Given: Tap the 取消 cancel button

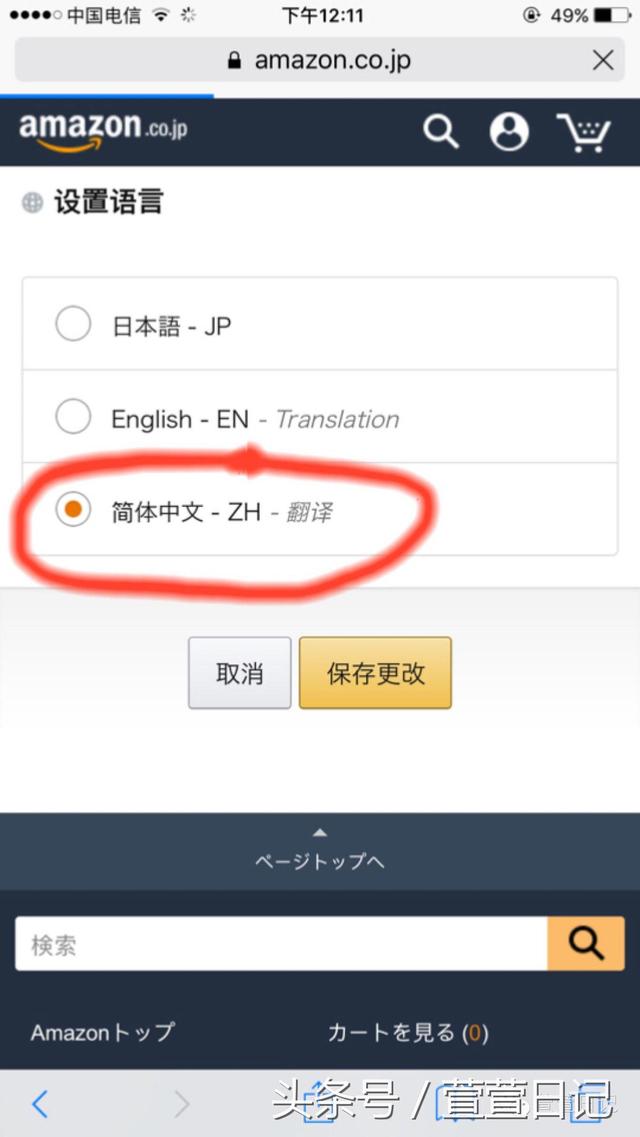Looking at the screenshot, I should (239, 673).
